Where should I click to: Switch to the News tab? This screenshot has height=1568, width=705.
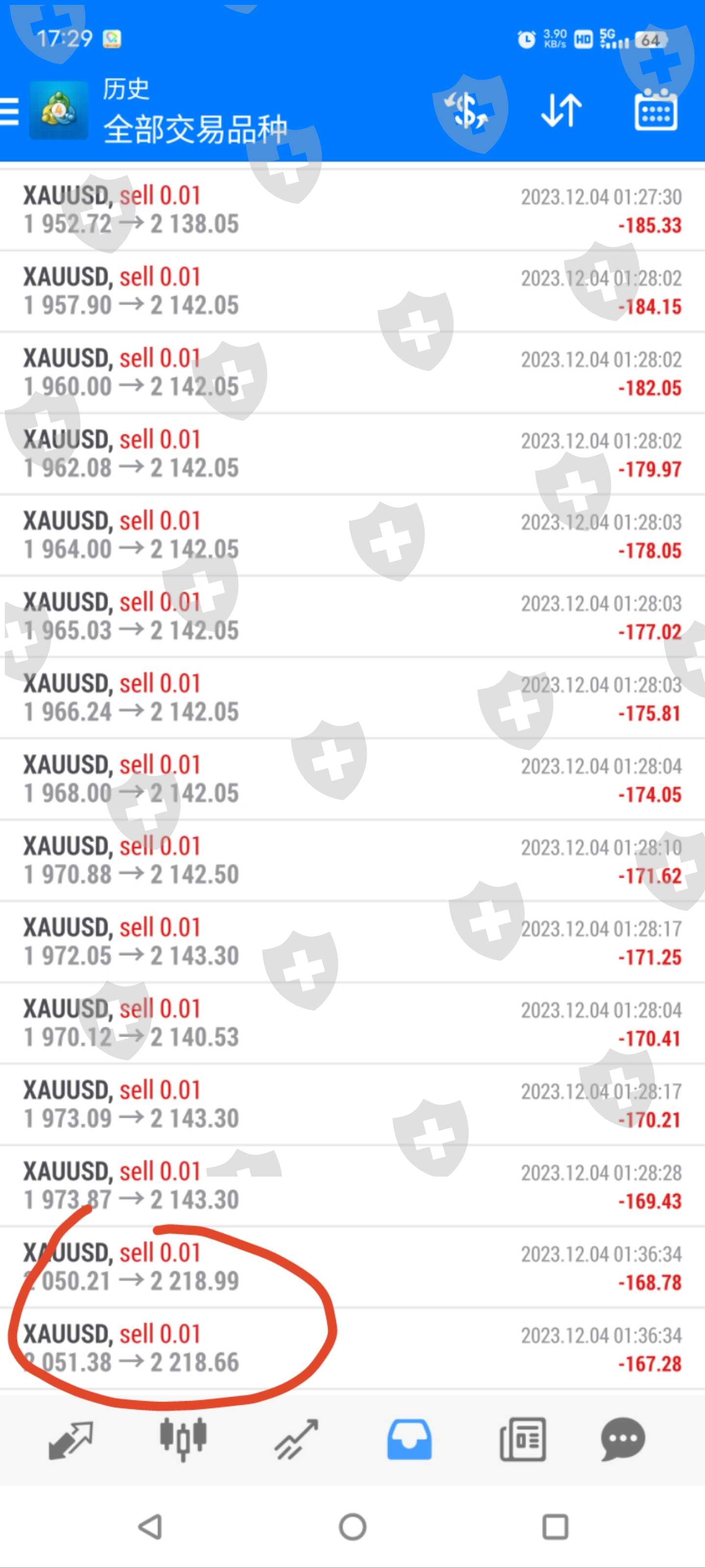[522, 1440]
